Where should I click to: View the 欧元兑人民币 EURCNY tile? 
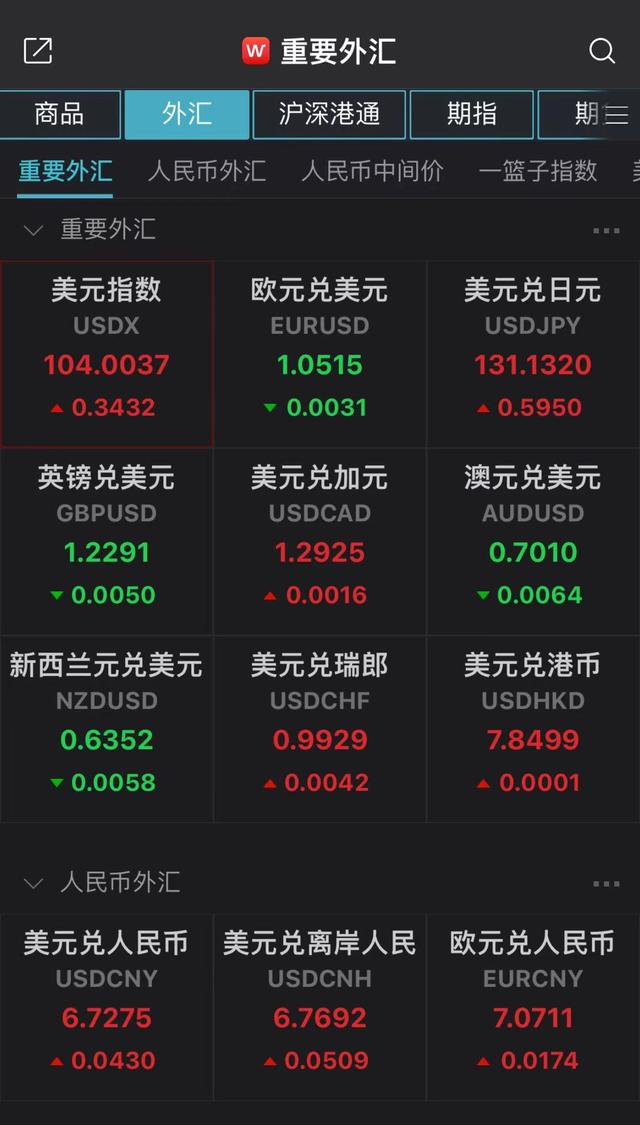point(533,1005)
